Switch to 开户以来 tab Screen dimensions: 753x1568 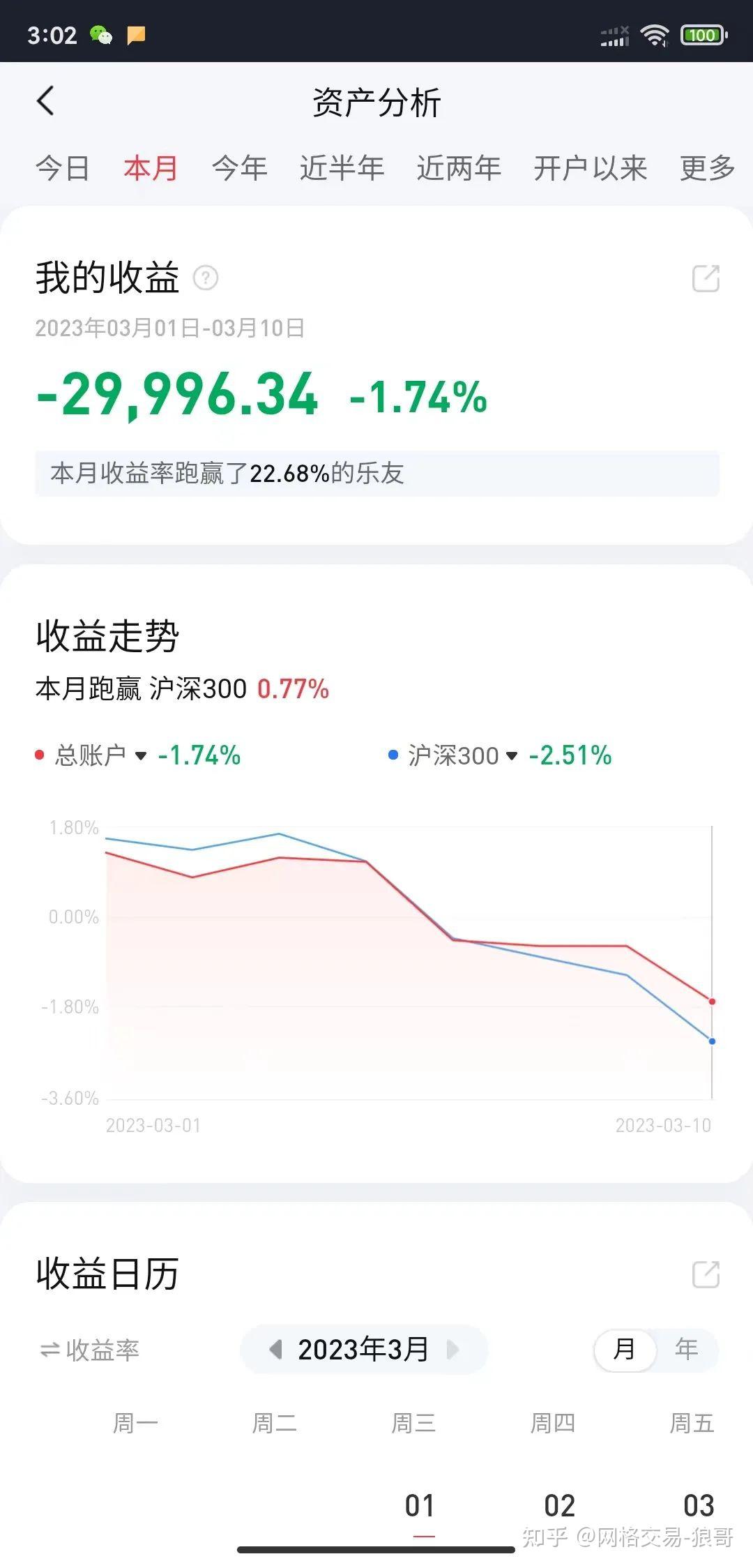590,168
